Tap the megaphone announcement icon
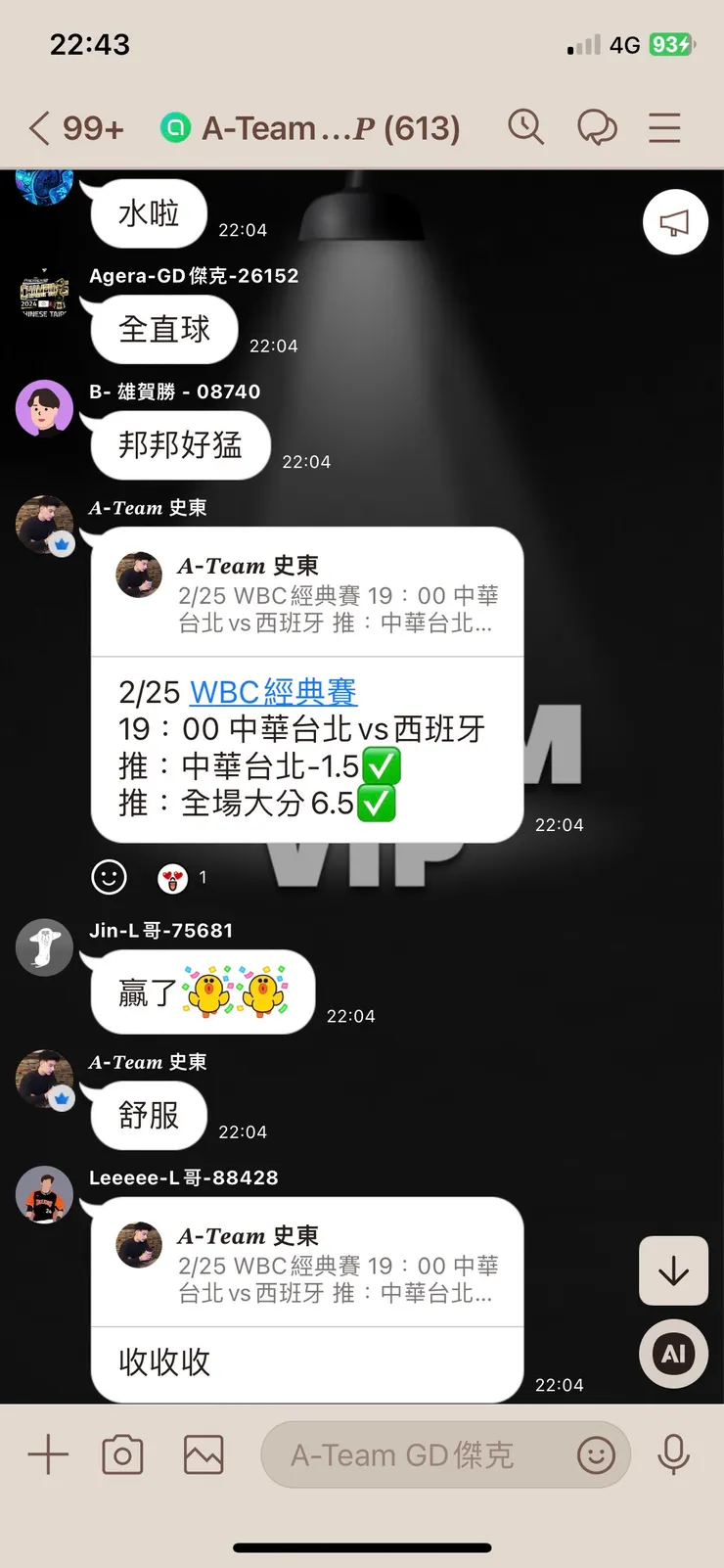The image size is (724, 1568). coord(674,222)
